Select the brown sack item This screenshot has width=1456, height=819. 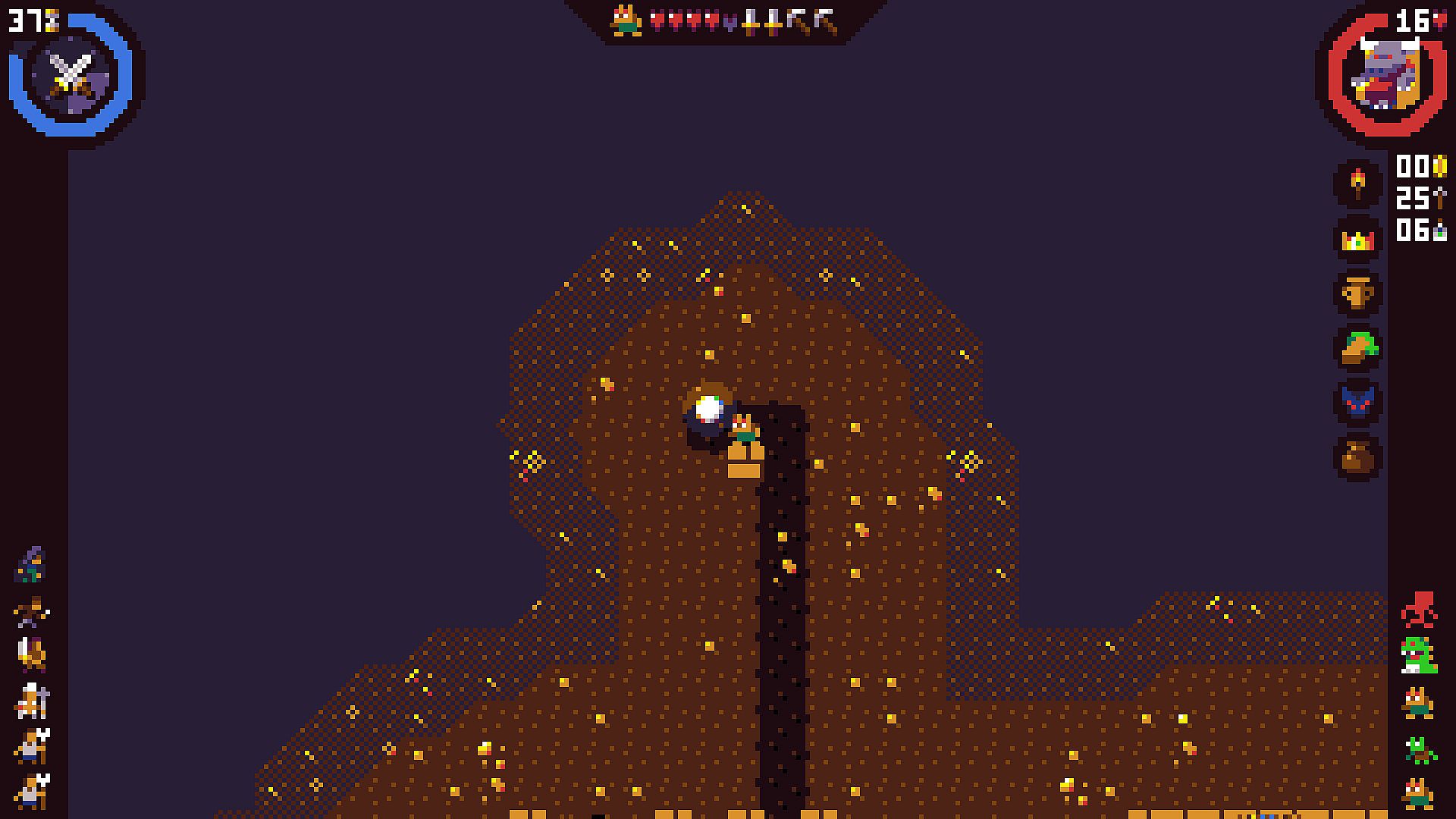(x=1357, y=457)
